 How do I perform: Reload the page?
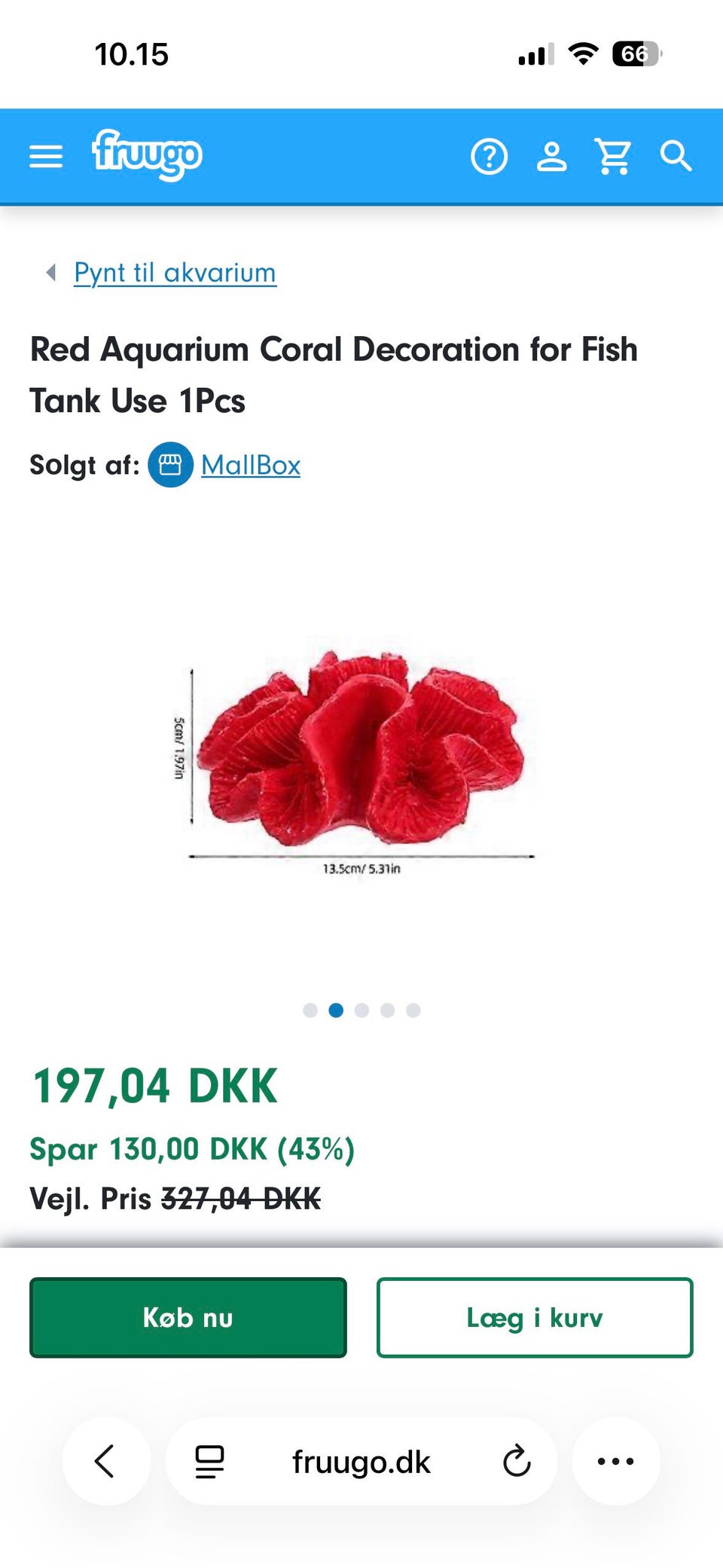[517, 1462]
